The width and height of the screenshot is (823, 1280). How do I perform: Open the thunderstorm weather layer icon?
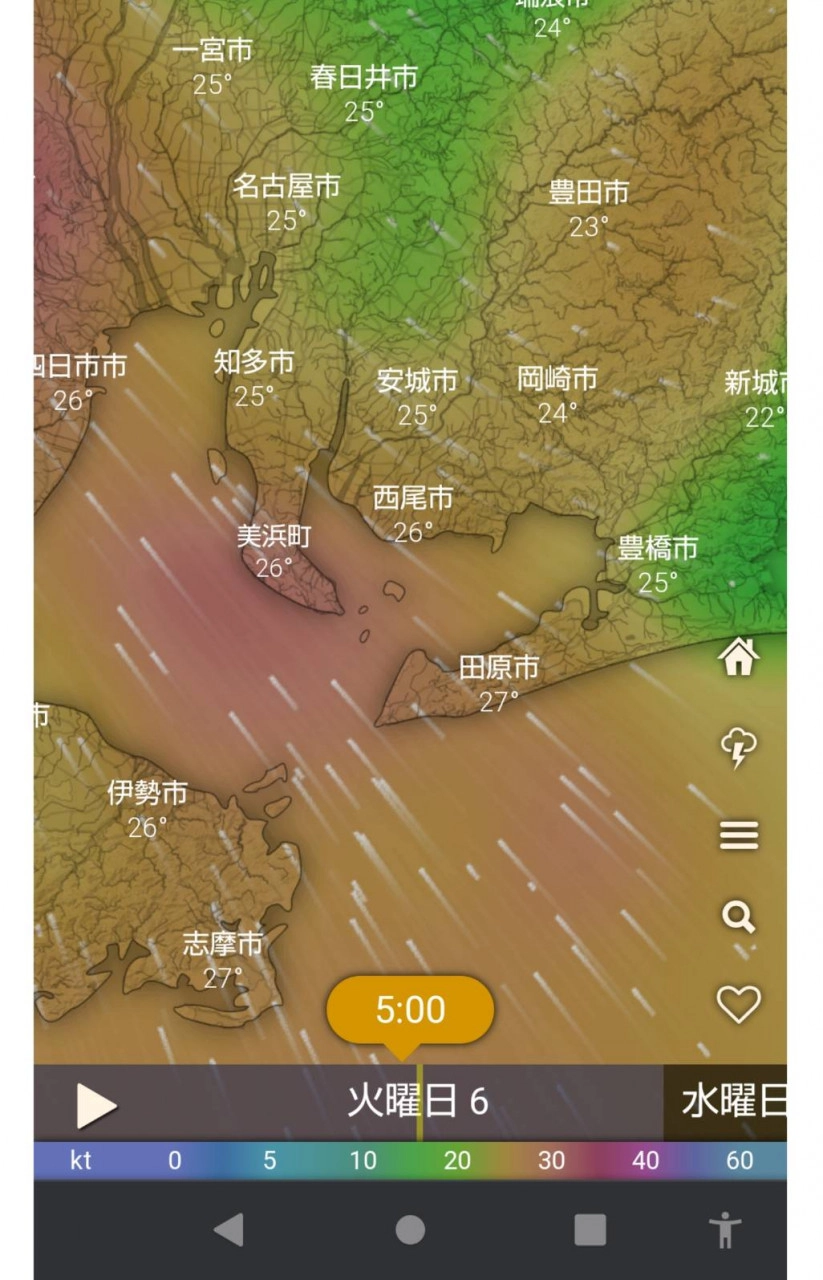pyautogui.click(x=739, y=747)
